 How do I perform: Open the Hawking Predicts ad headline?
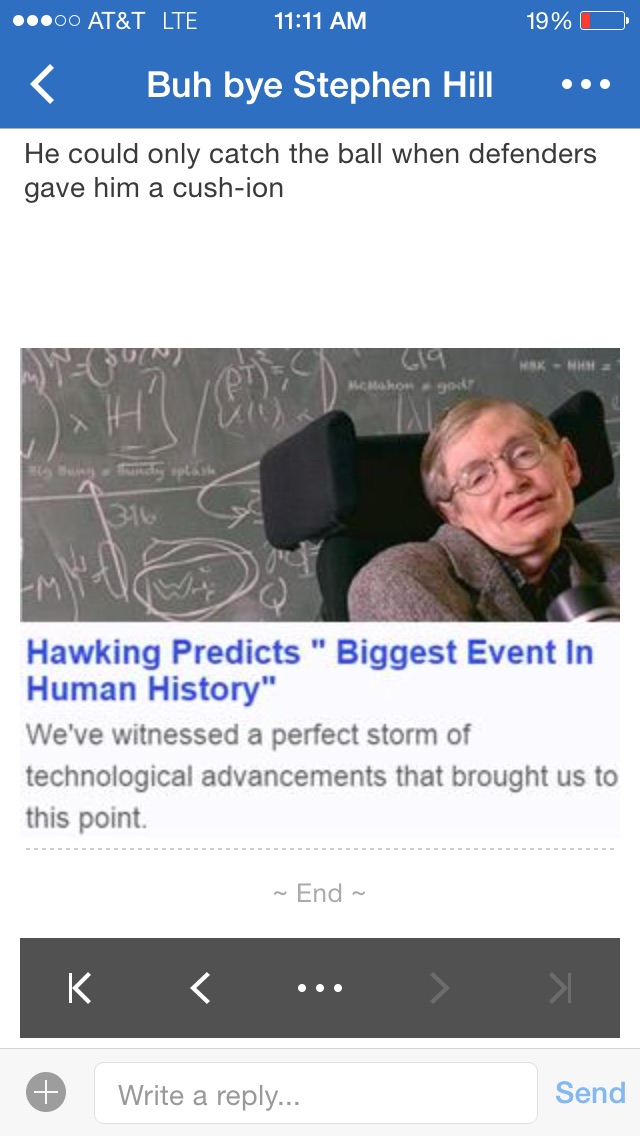[x=310, y=670]
